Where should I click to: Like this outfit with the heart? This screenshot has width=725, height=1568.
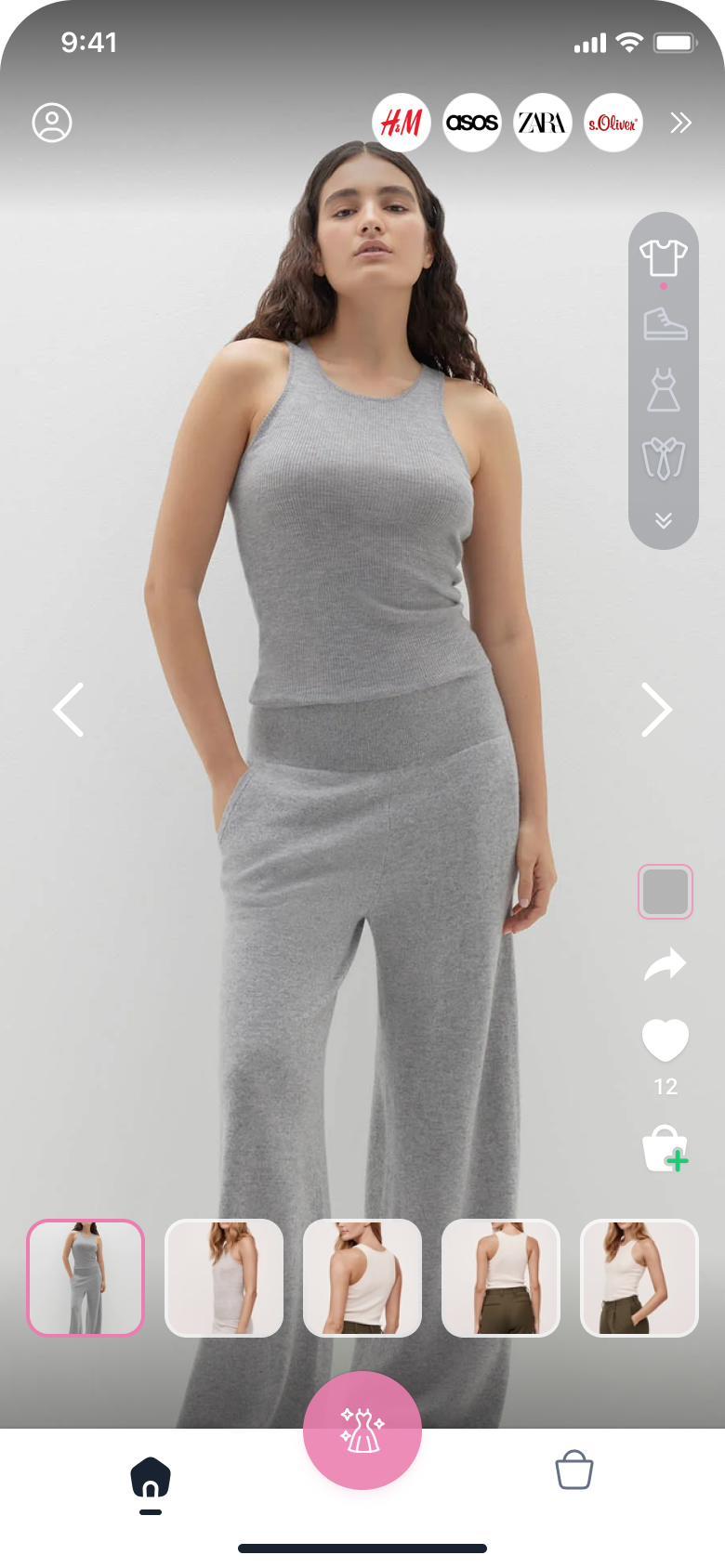pyautogui.click(x=666, y=1039)
